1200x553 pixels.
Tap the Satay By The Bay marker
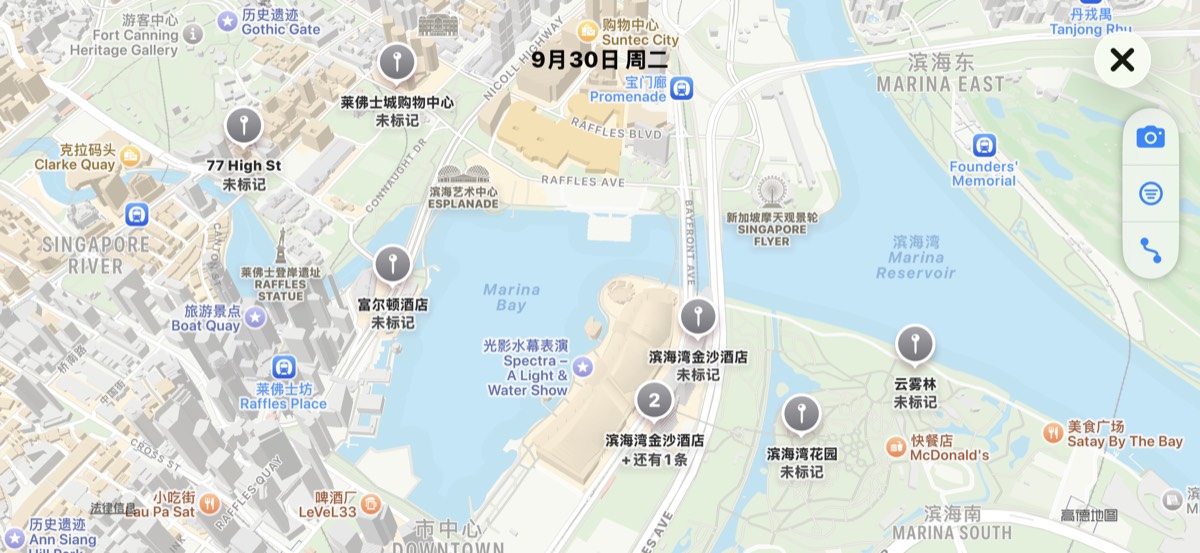pos(1052,432)
